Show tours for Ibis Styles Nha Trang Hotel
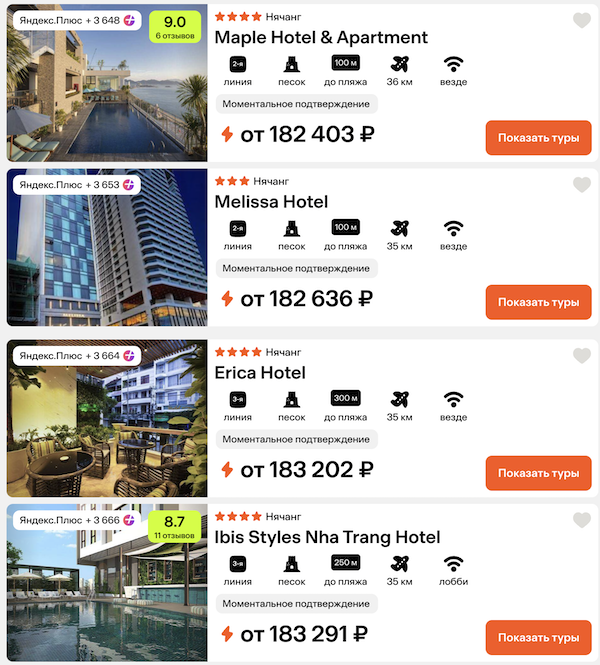Viewport: 600px width, 665px height. point(538,637)
